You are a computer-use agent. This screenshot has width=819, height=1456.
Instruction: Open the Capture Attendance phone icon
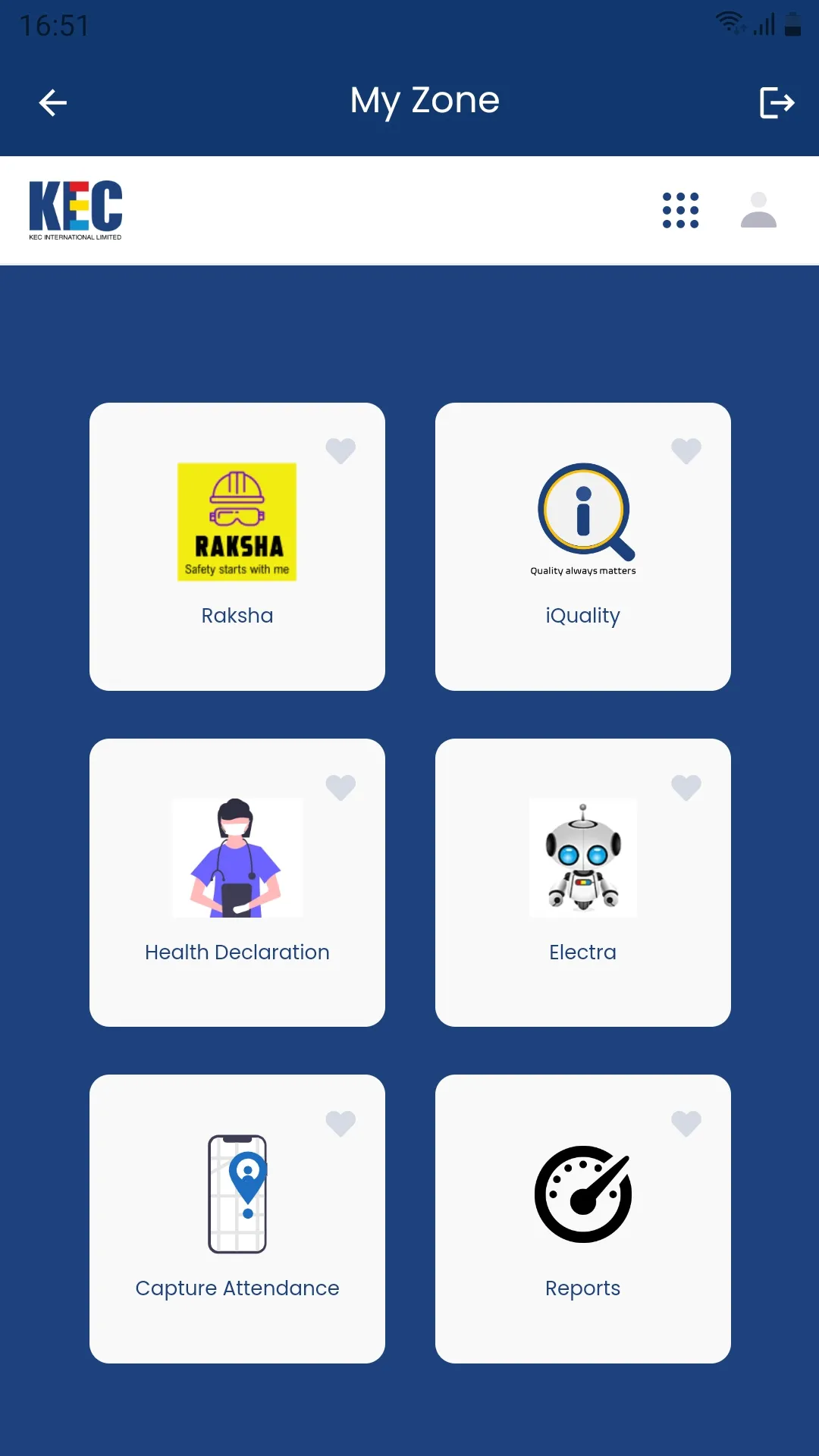click(237, 1193)
